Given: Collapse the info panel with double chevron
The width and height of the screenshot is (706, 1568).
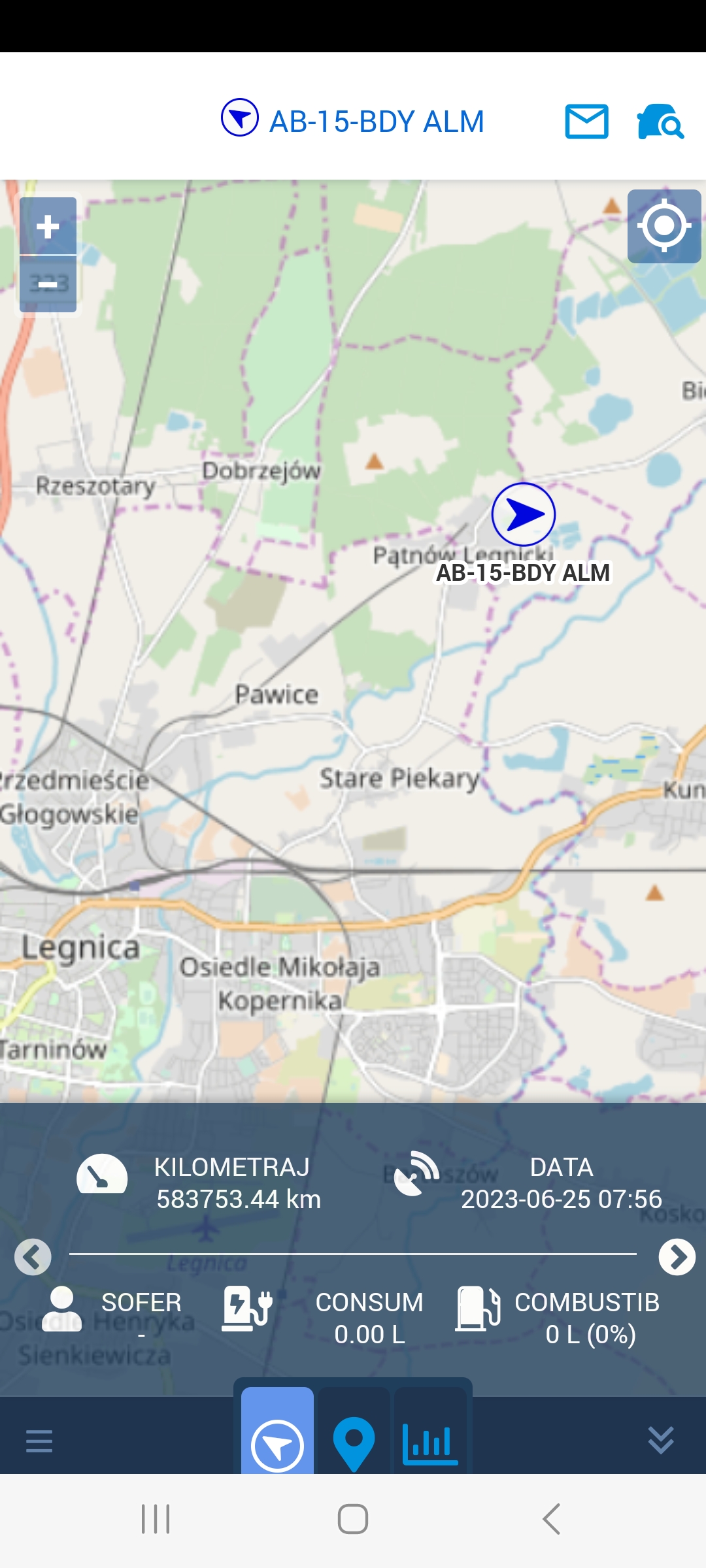Looking at the screenshot, I should pos(661,1440).
